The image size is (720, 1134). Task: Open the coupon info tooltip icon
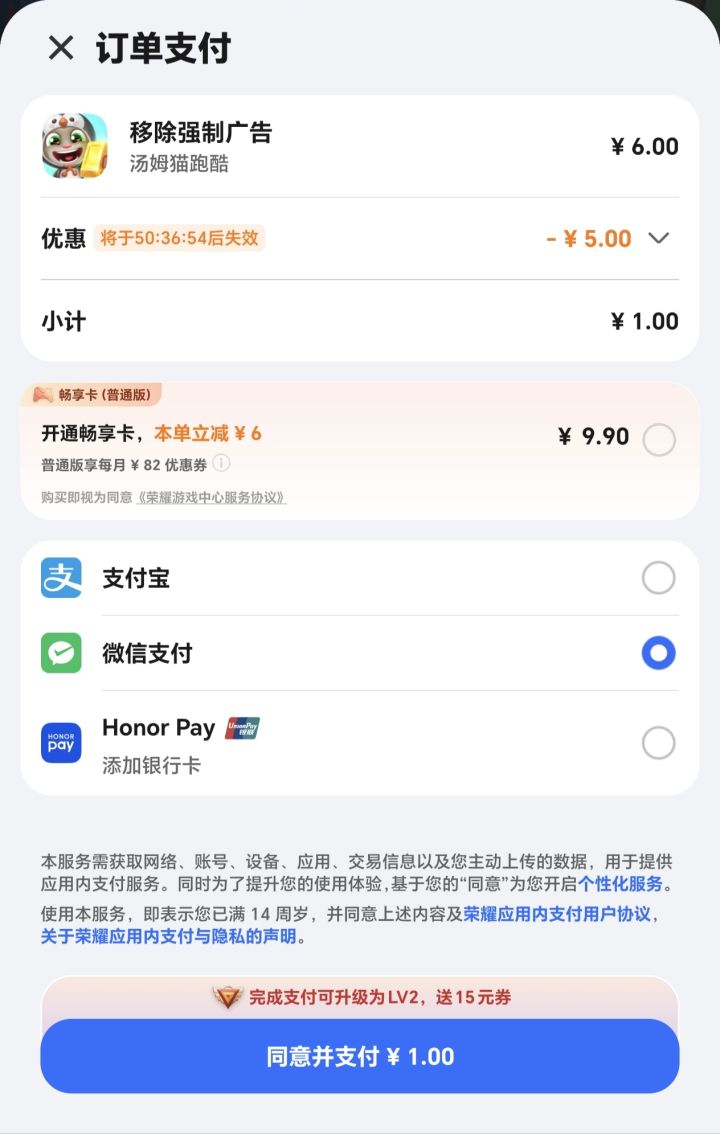coord(219,464)
